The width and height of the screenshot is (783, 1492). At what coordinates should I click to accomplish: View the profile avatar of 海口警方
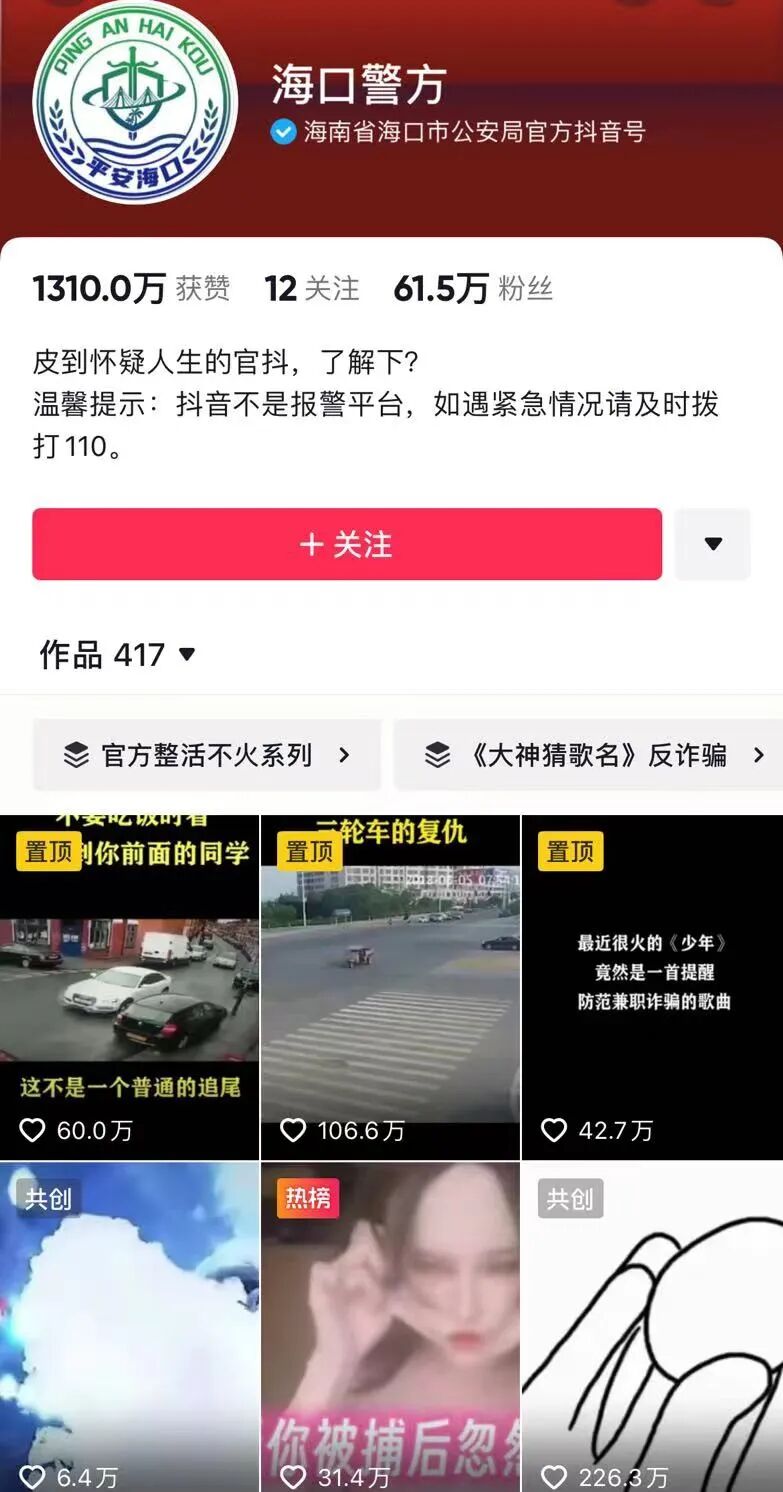tap(135, 100)
